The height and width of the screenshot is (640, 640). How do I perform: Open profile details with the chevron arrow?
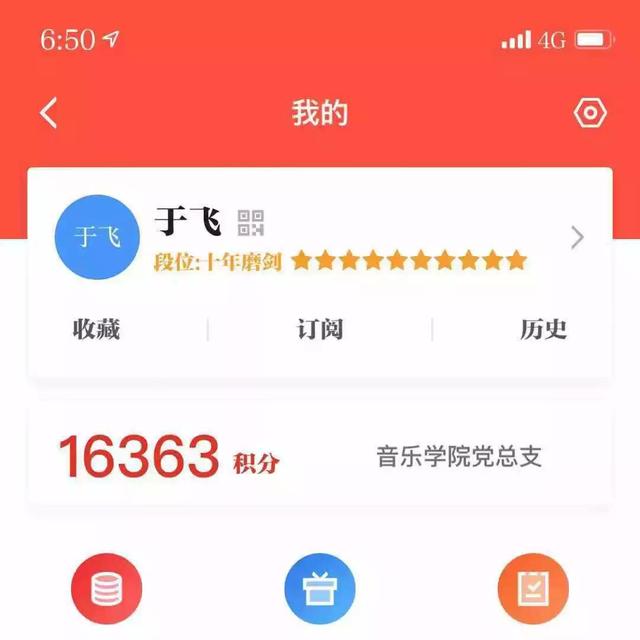pyautogui.click(x=577, y=237)
